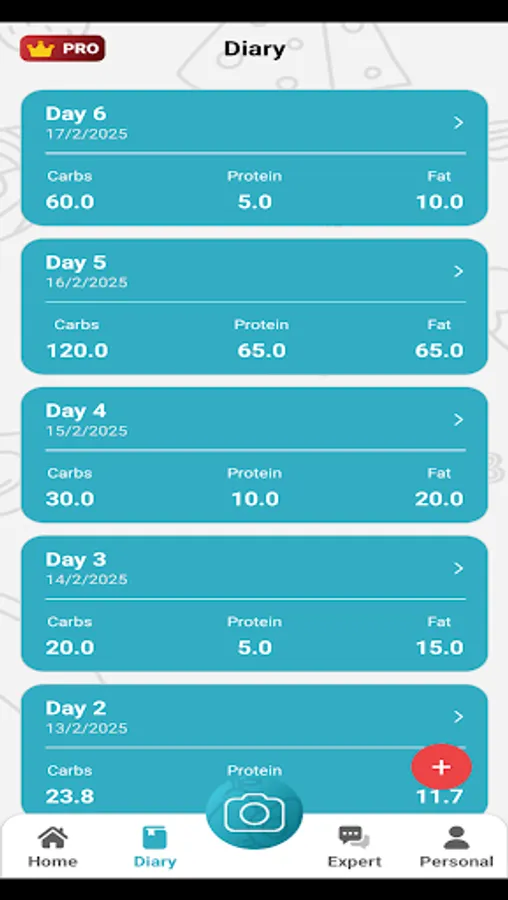View the Day 4 entry from 15/2/2025
This screenshot has height=900, width=508.
click(254, 455)
